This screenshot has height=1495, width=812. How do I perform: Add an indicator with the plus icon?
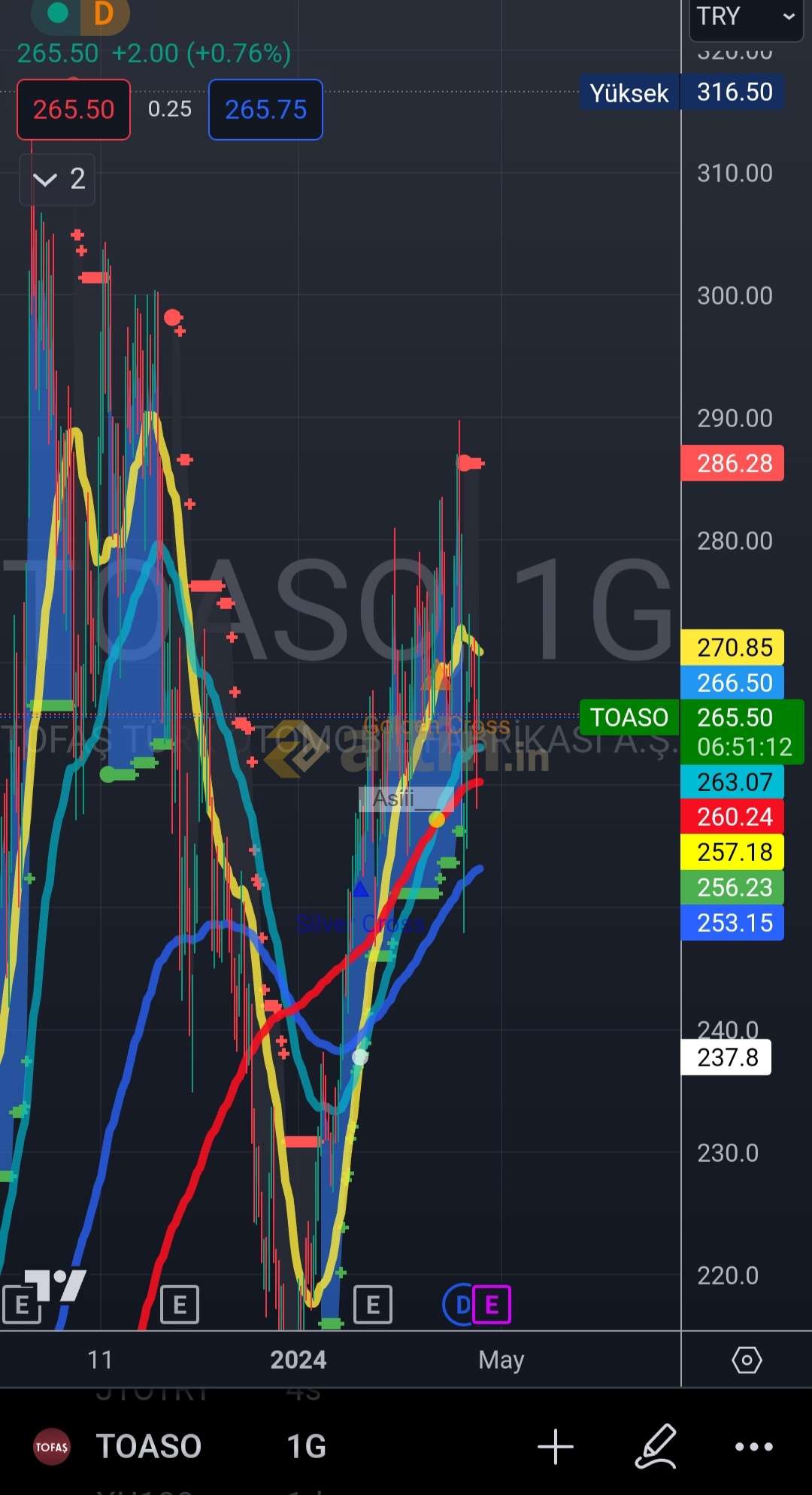click(556, 1446)
